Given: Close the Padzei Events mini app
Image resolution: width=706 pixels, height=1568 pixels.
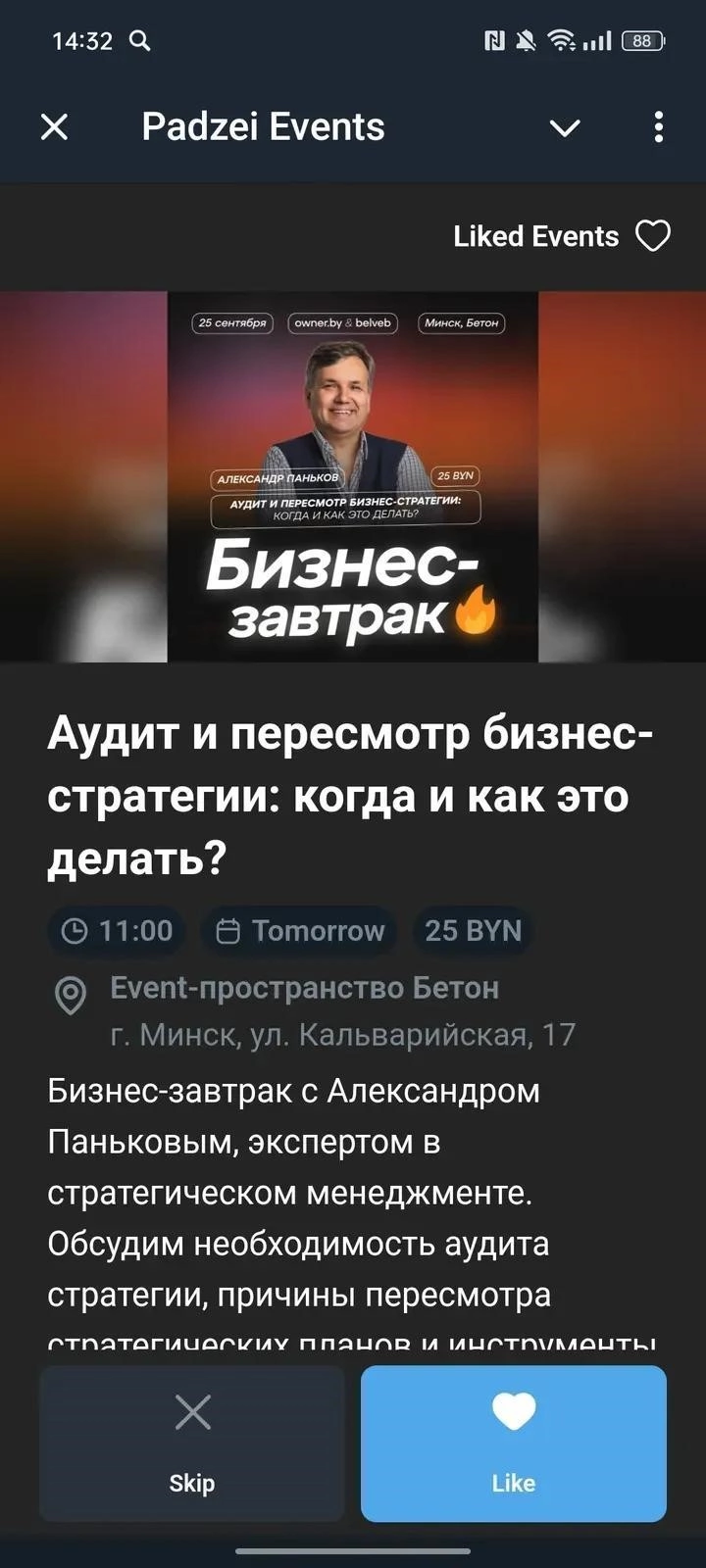Looking at the screenshot, I should 55,126.
